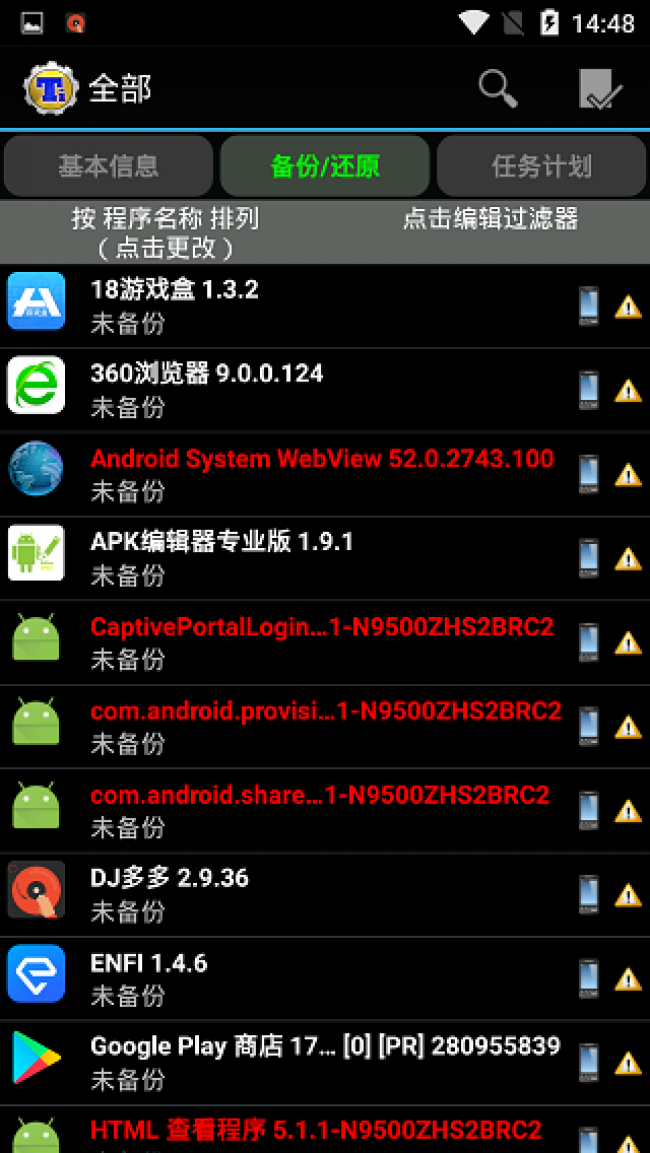The width and height of the screenshot is (650, 1153).
Task: Select the 备份/还原 tab
Action: [x=325, y=166]
